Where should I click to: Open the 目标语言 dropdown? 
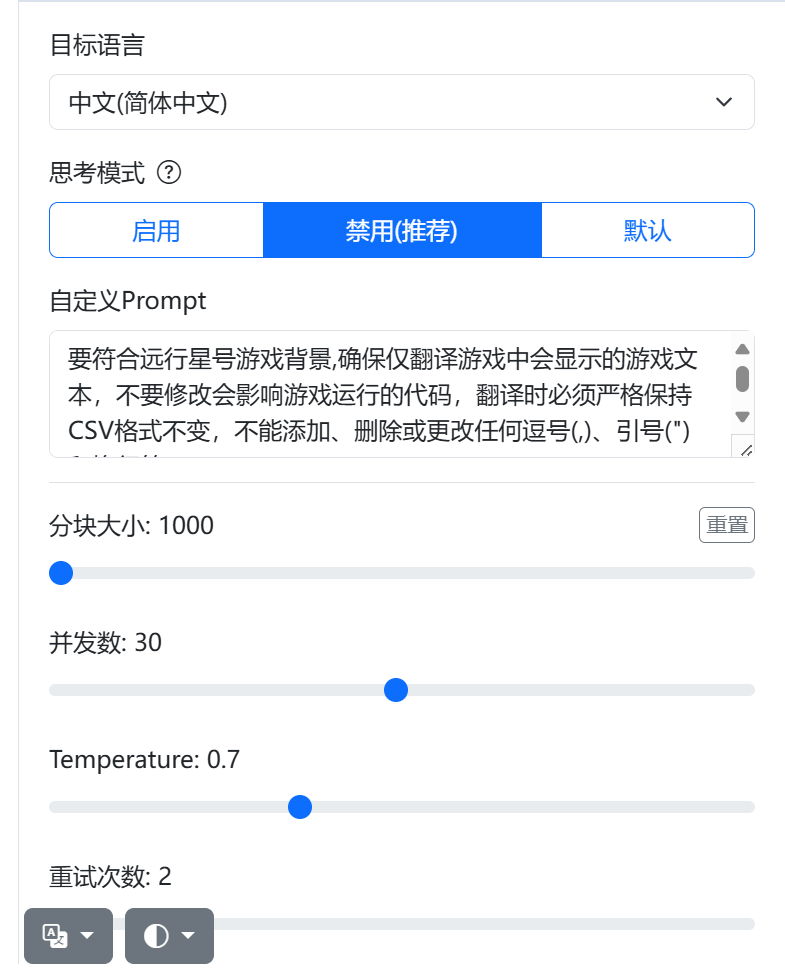tap(401, 102)
